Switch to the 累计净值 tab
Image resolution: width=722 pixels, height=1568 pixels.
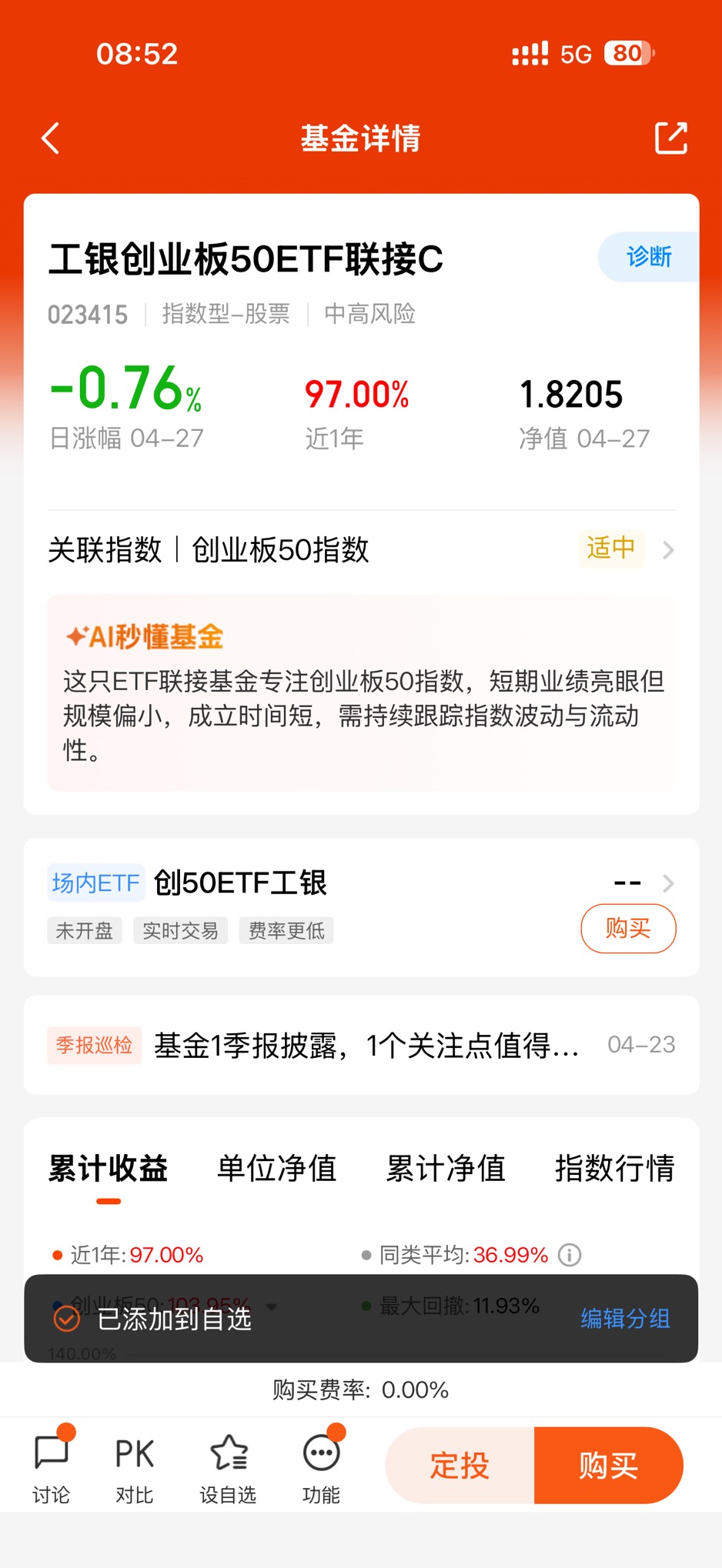446,1168
